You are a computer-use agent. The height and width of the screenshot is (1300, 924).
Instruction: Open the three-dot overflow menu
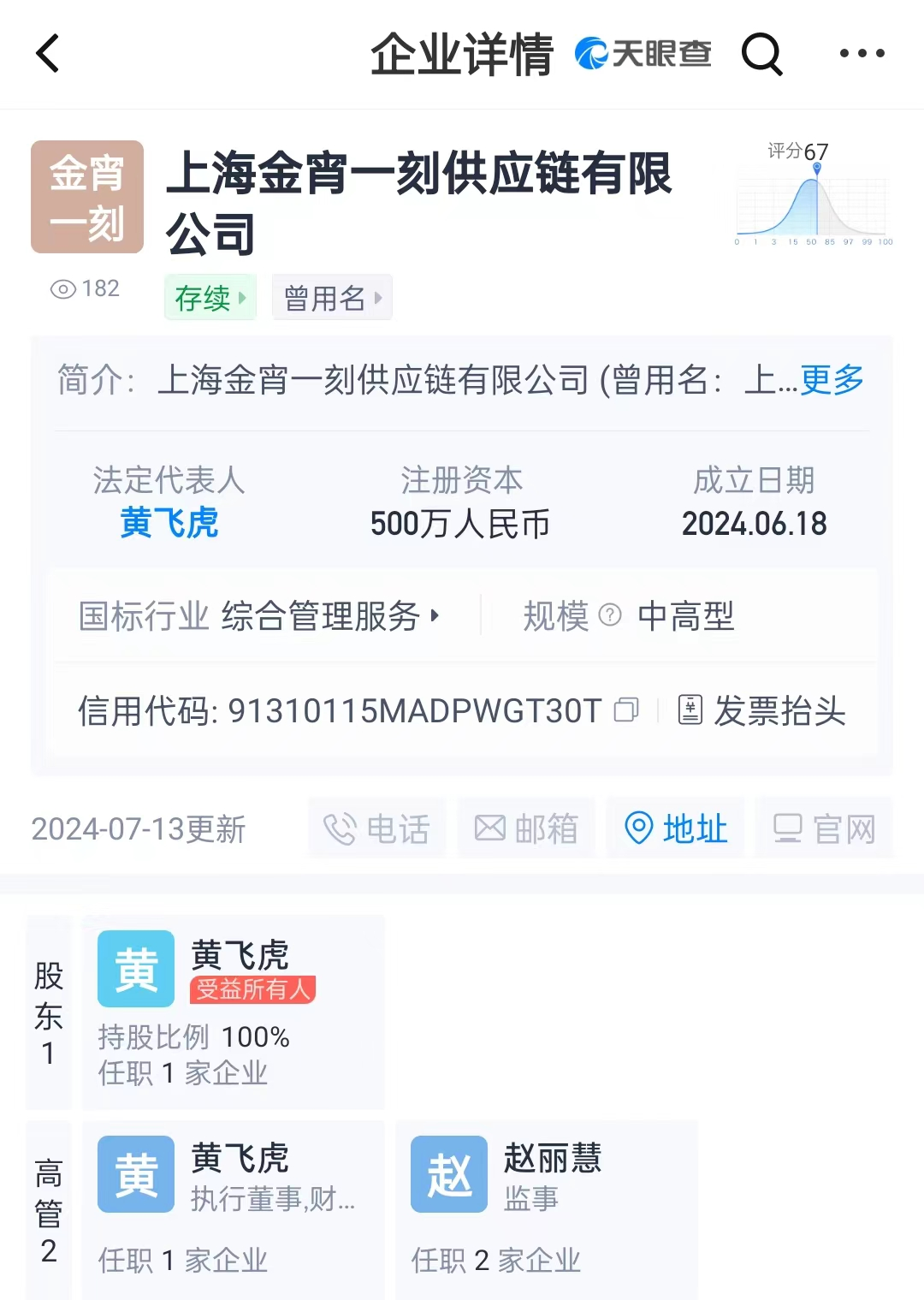point(862,53)
